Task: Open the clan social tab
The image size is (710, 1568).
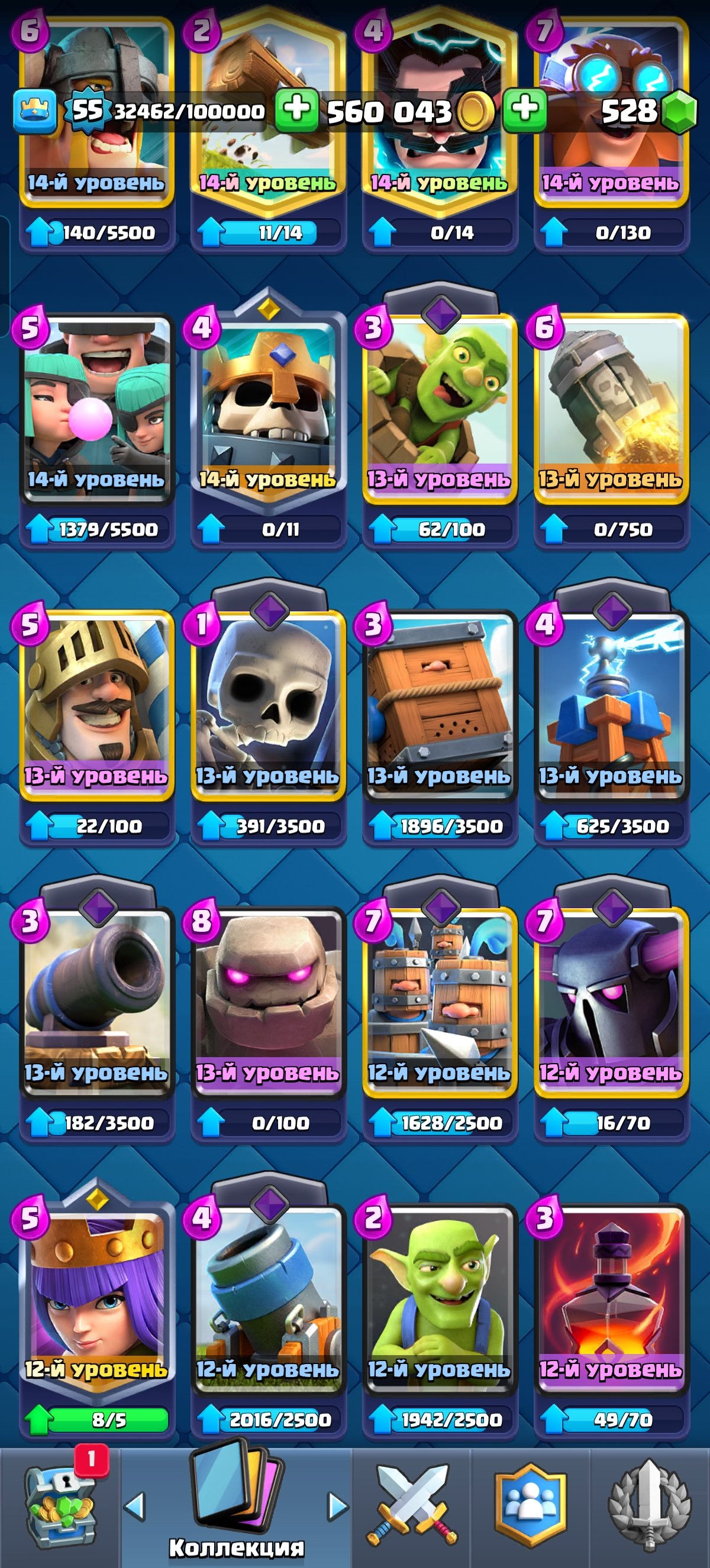Action: tap(530, 1505)
